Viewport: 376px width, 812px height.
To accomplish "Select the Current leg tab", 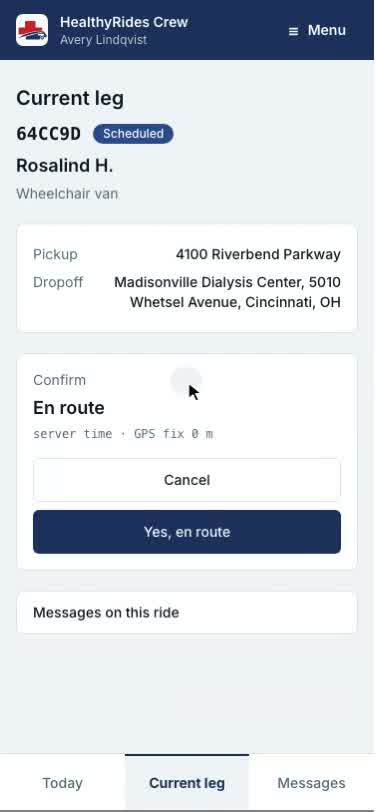I will click(187, 783).
